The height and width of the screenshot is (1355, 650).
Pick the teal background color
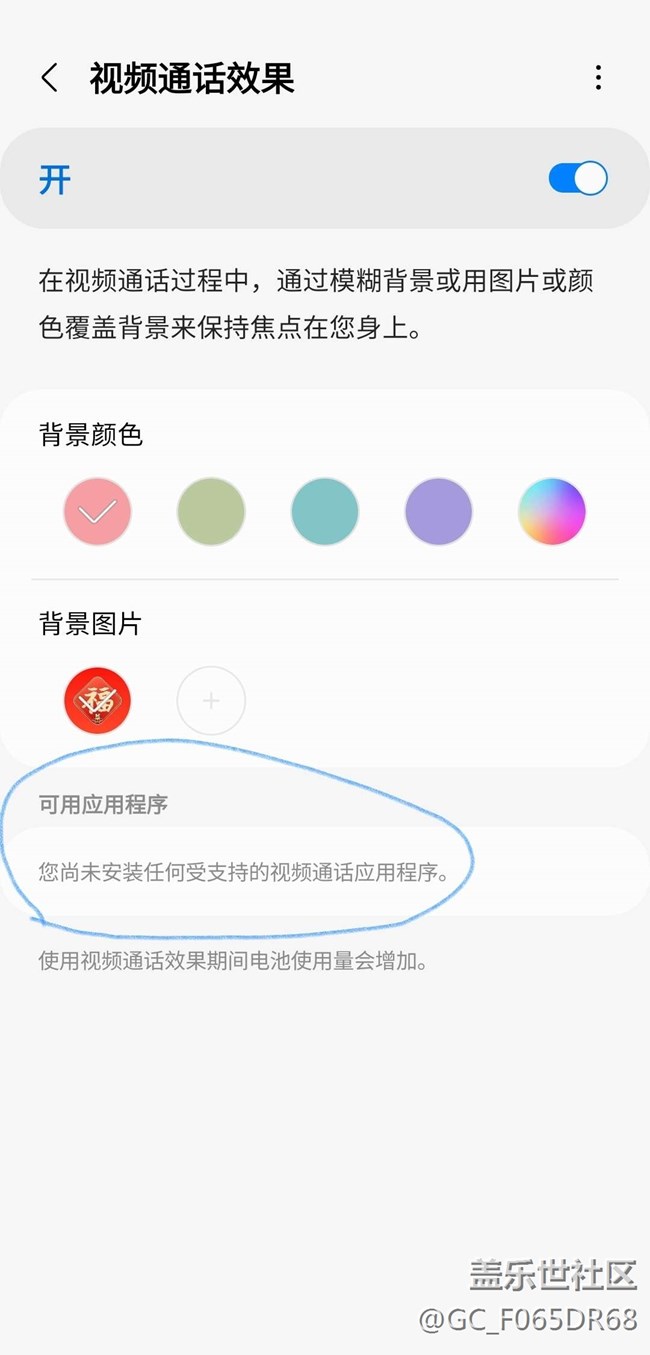point(325,511)
